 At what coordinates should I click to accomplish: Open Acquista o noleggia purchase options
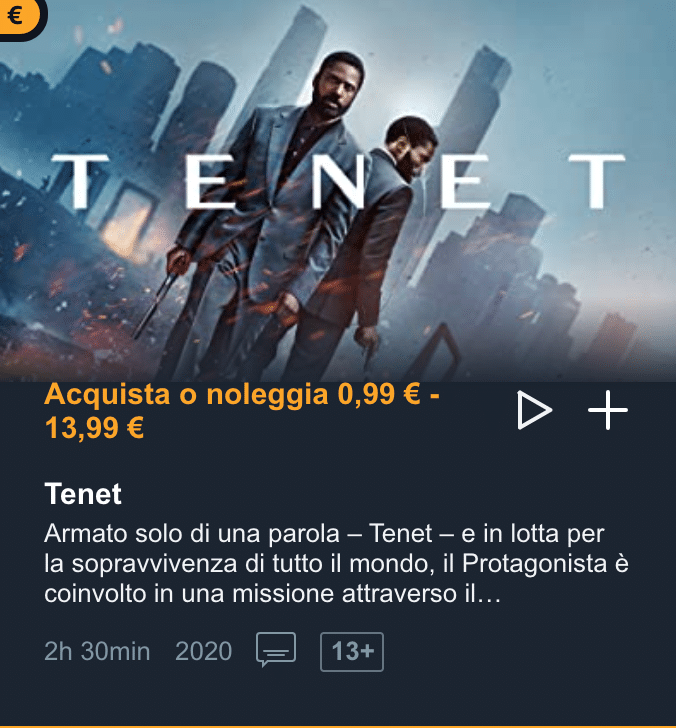click(x=242, y=411)
